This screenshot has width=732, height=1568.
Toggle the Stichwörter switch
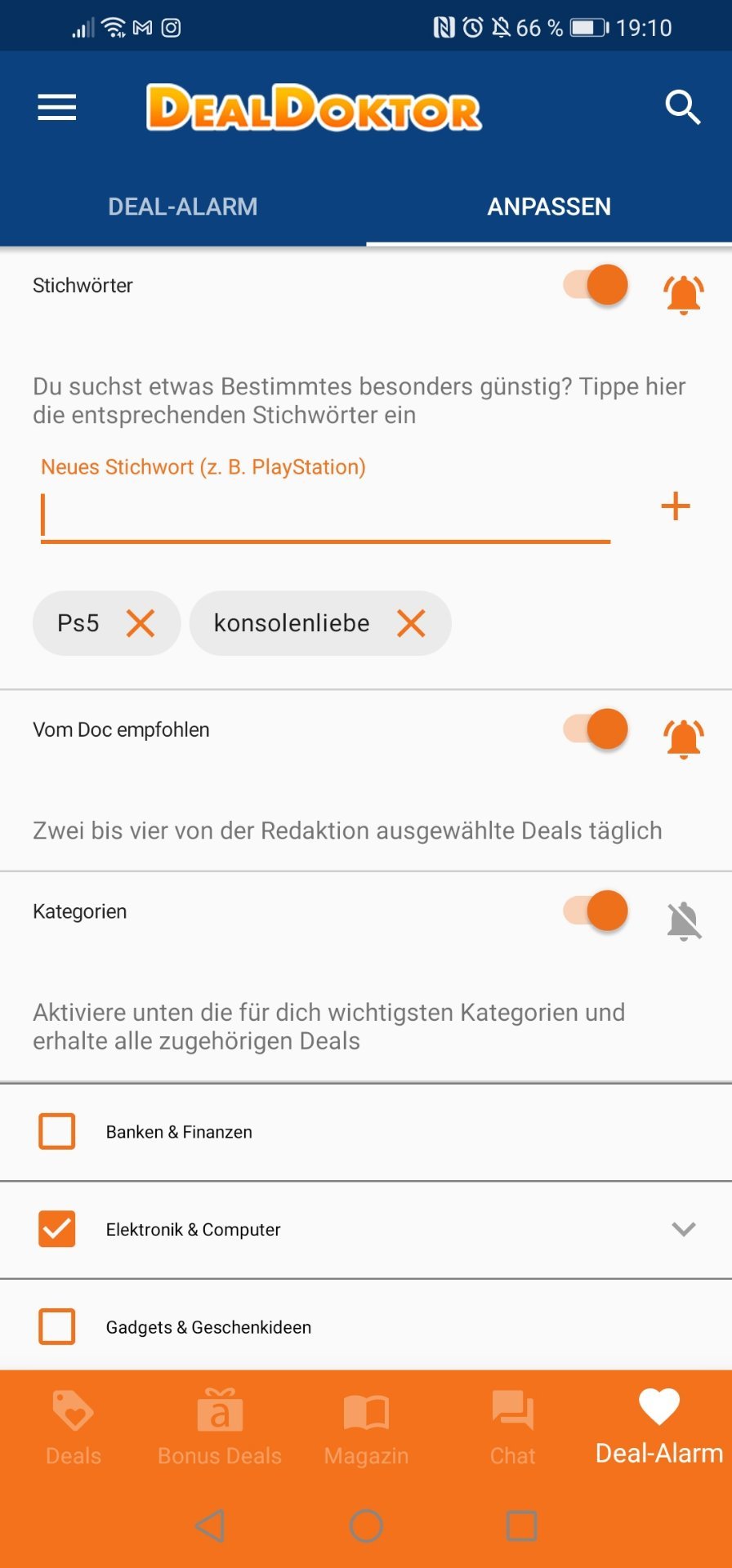596,285
